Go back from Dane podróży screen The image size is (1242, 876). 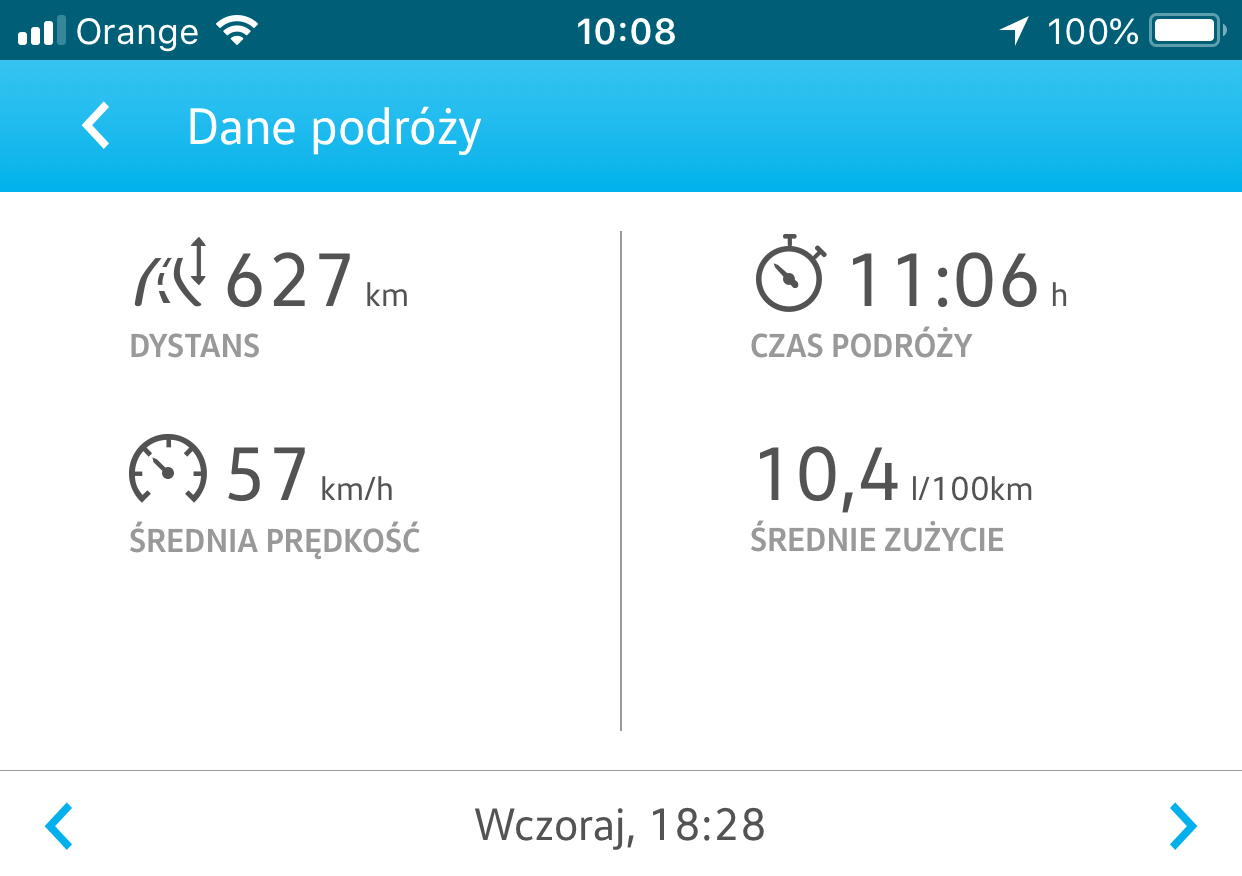coord(96,127)
